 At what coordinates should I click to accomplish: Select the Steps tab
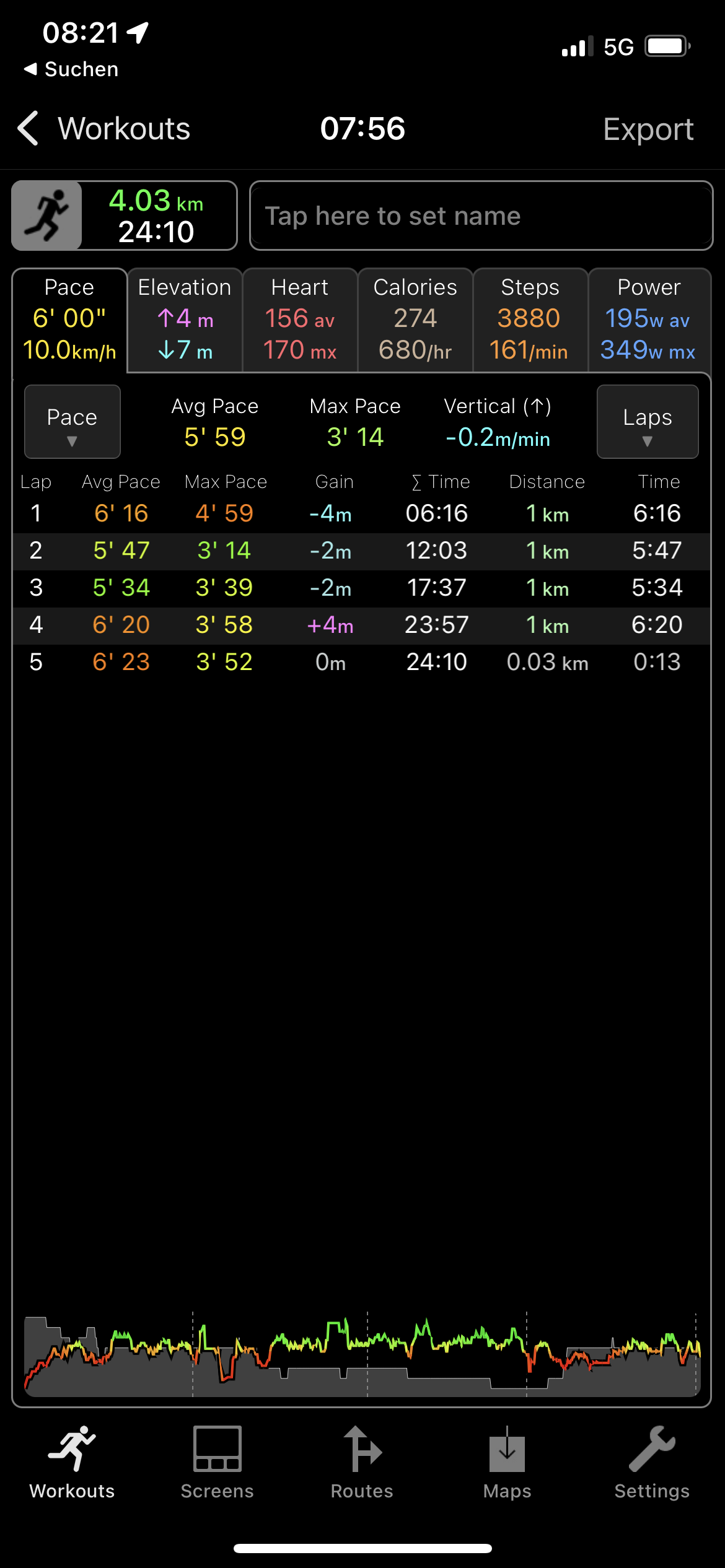[x=530, y=320]
